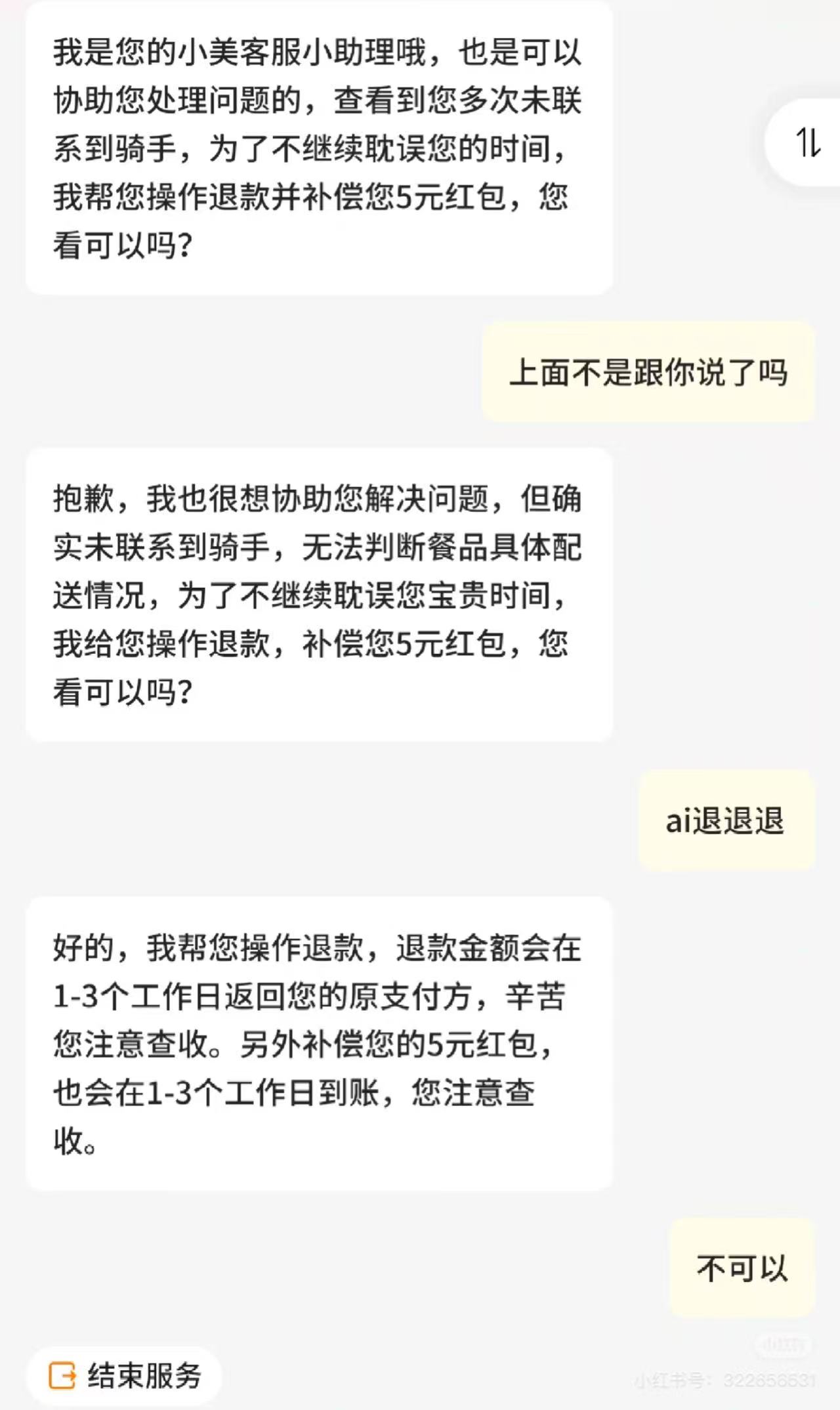
Task: Tap the 结束服务 button
Action: coord(124,1375)
